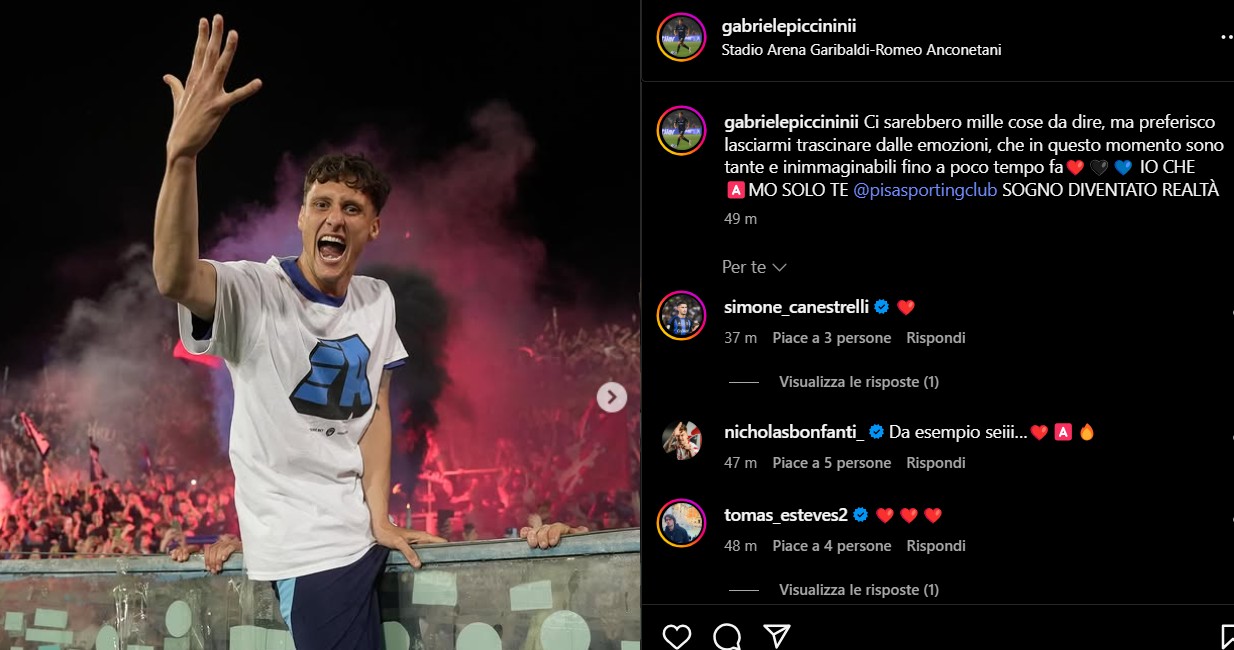
Task: Reply to nicholasbonfanti_'s comment
Action: [935, 463]
